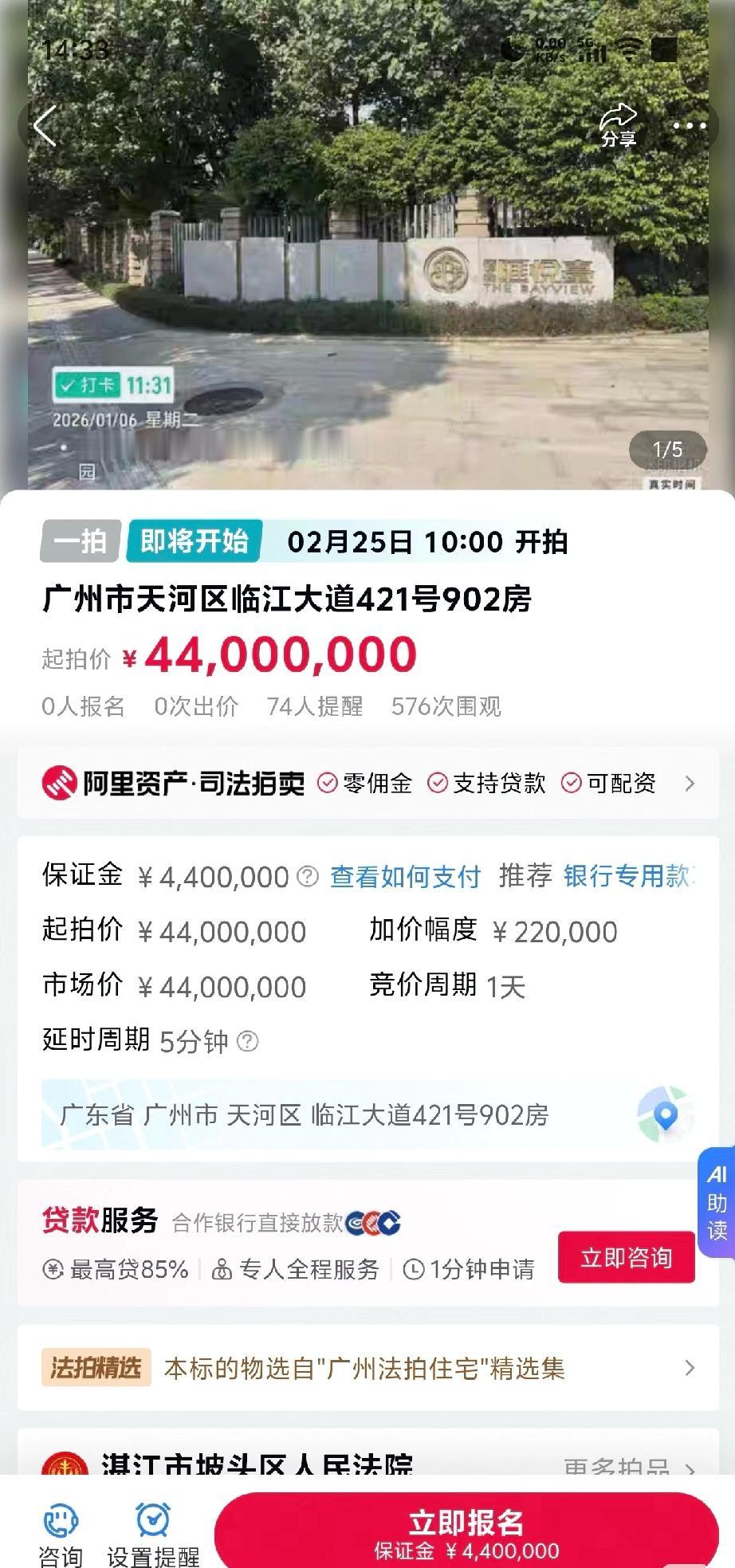Tap the question mark beside 保证金
Image resolution: width=735 pixels, height=1568 pixels.
pos(305,874)
